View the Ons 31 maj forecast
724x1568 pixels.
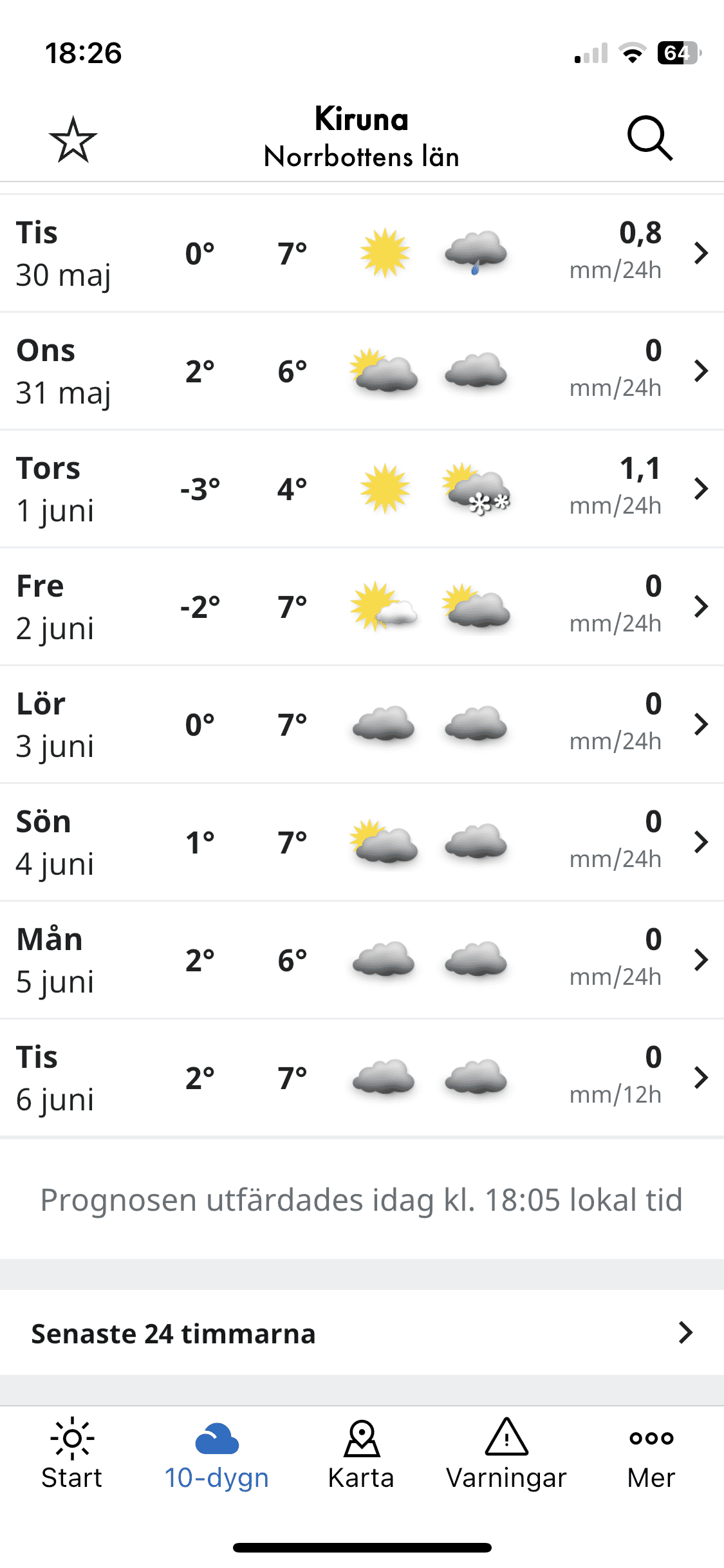click(362, 371)
